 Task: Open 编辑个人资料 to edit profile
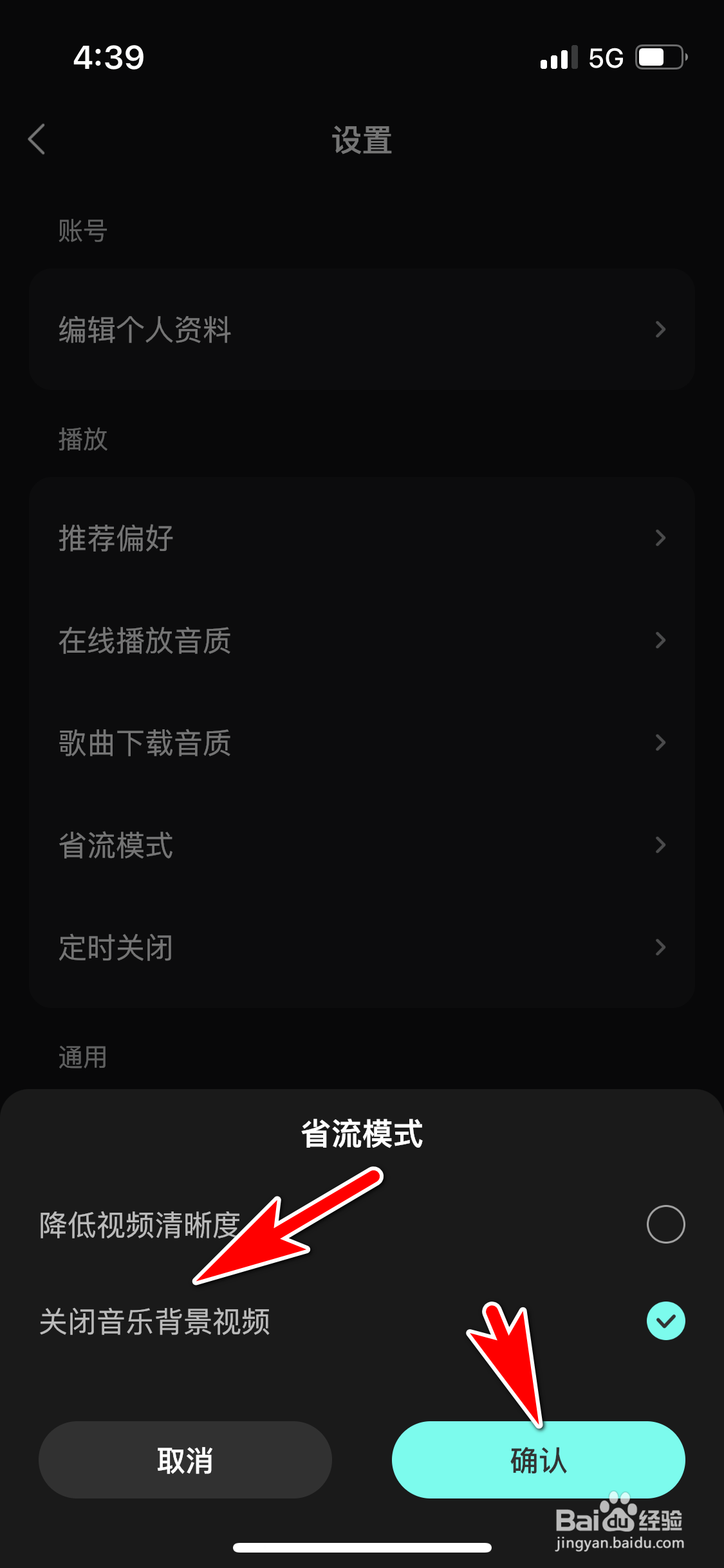tap(362, 330)
